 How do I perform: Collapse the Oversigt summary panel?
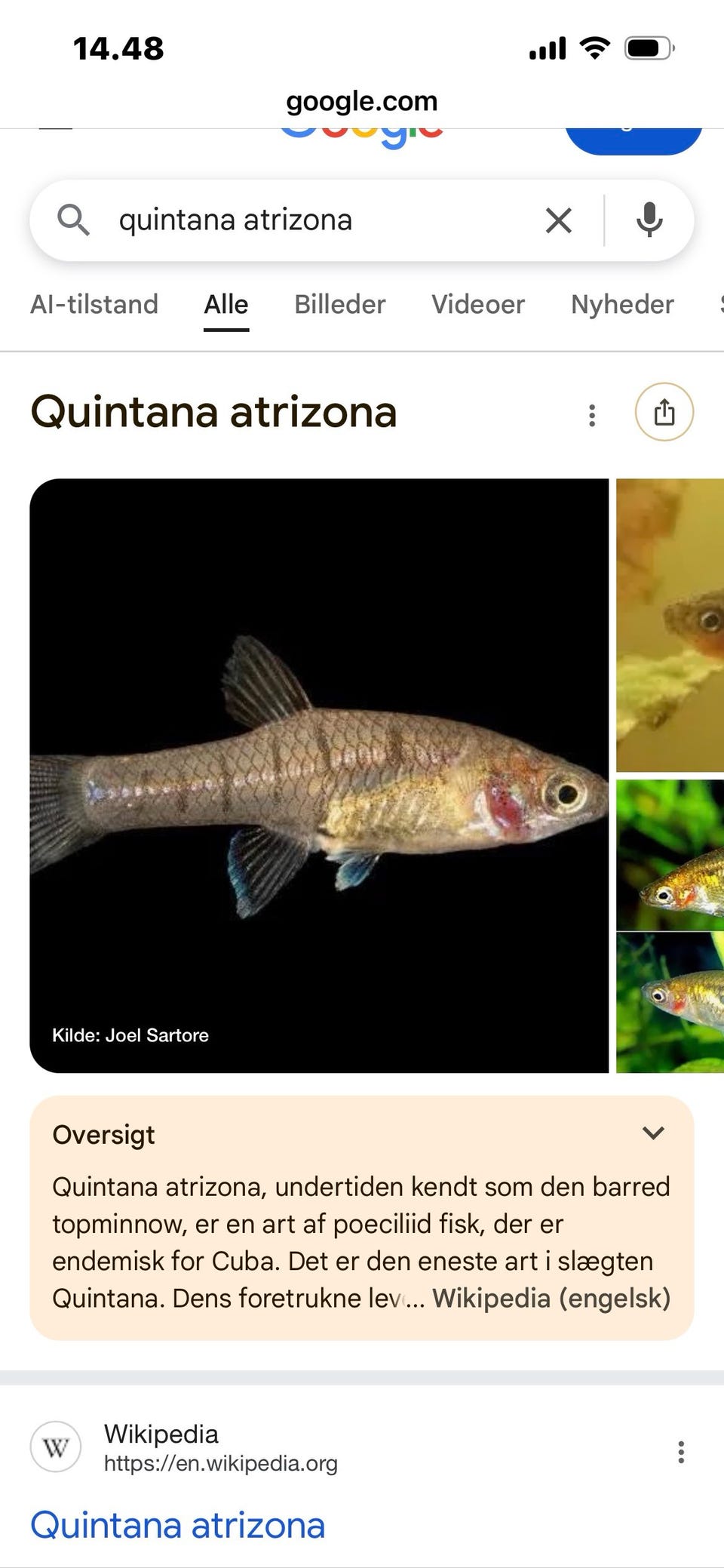(x=653, y=1133)
